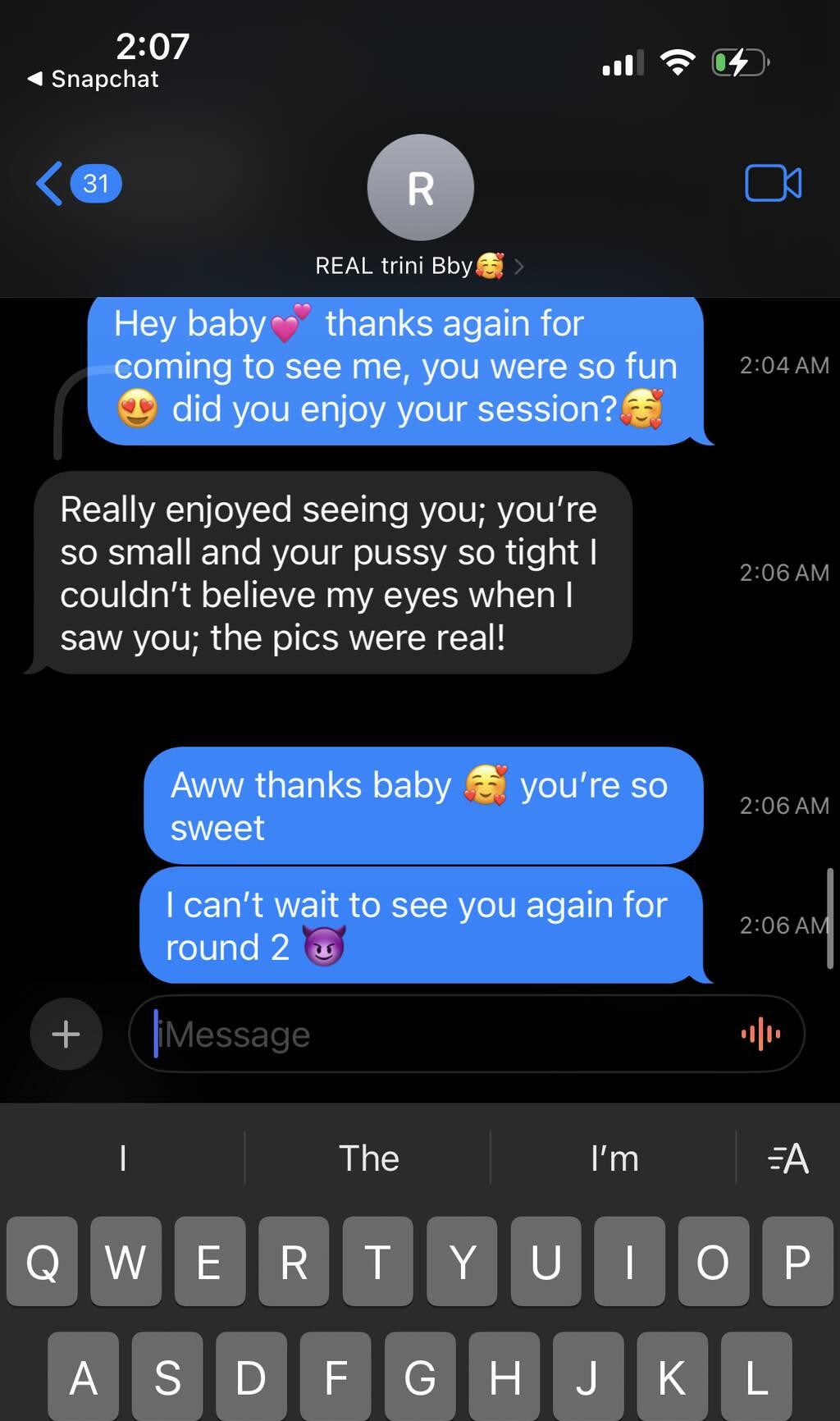This screenshot has width=840, height=1421.
Task: Open the text formatting option
Action: [x=788, y=1158]
